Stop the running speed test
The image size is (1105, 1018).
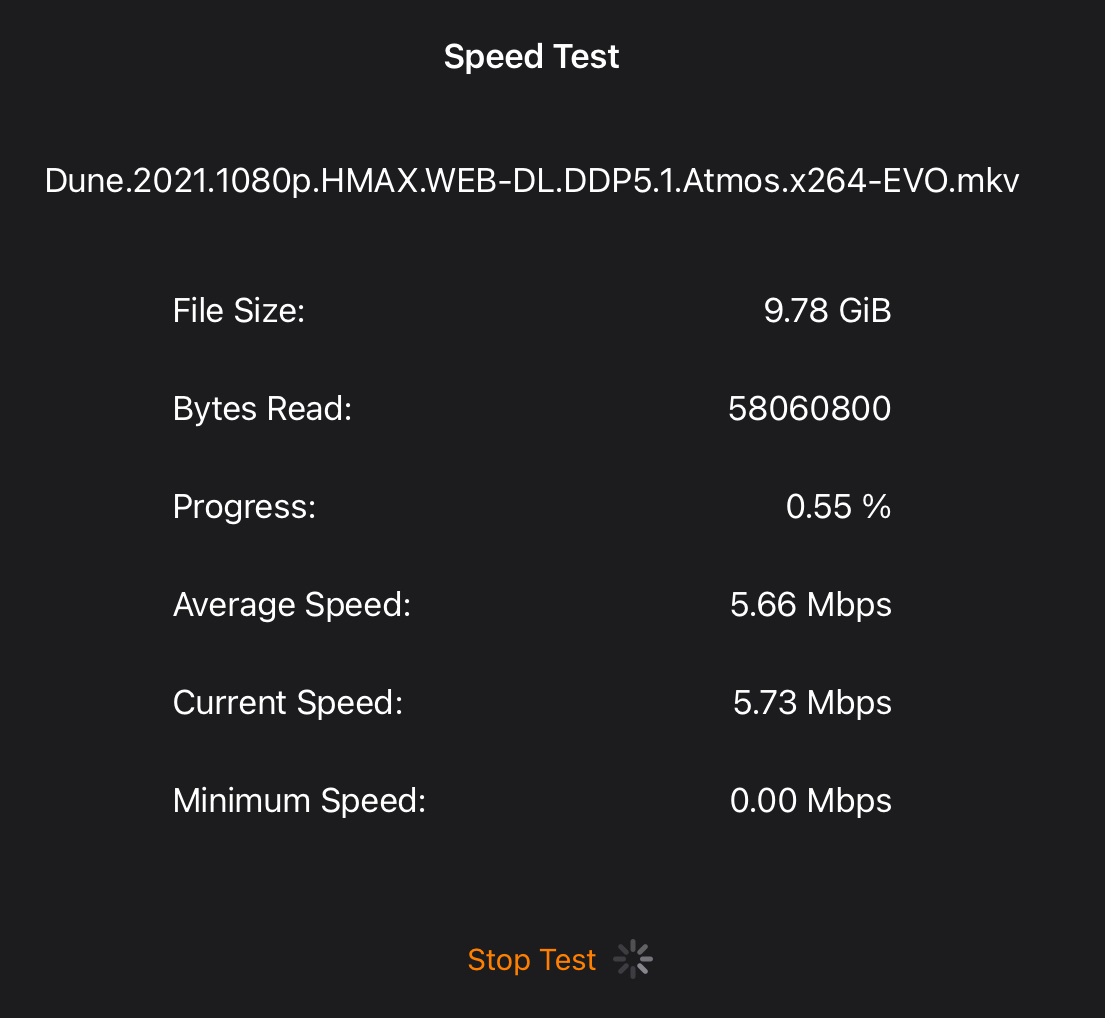click(531, 960)
